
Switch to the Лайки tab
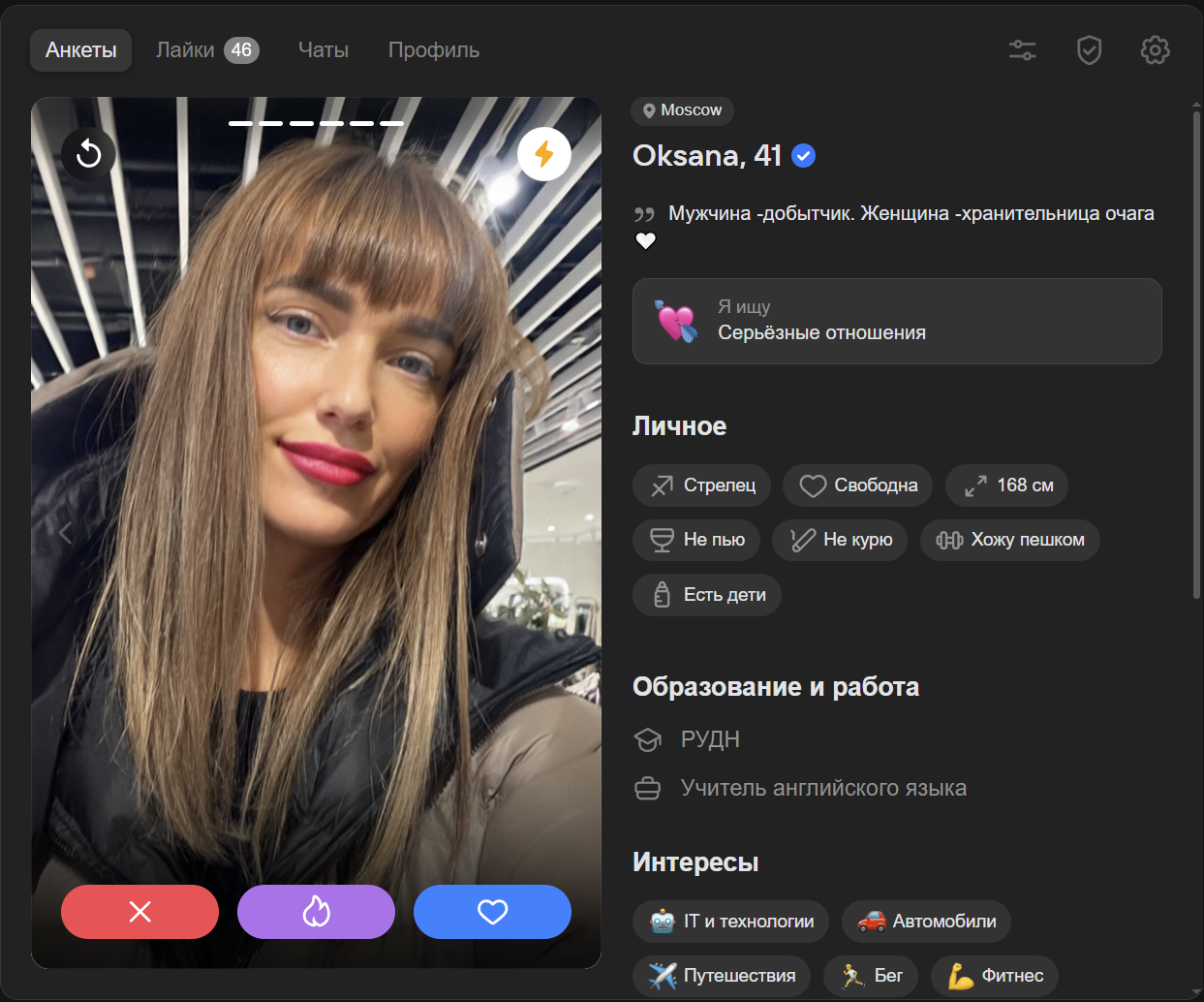pos(206,50)
